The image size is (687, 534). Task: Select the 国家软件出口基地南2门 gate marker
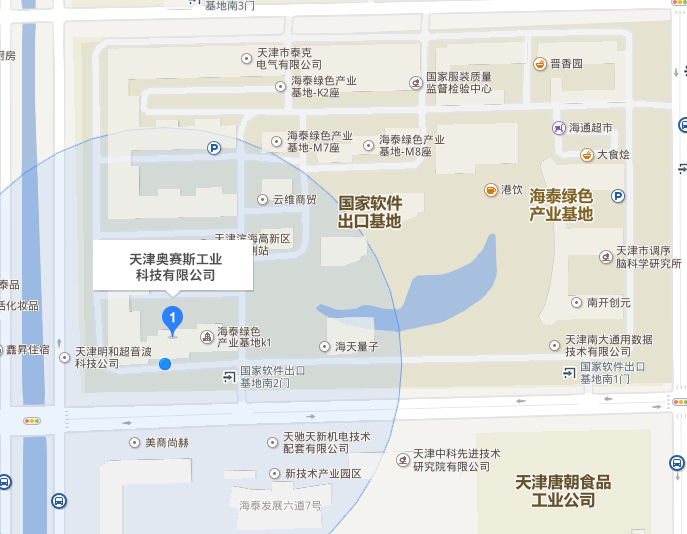tap(230, 376)
